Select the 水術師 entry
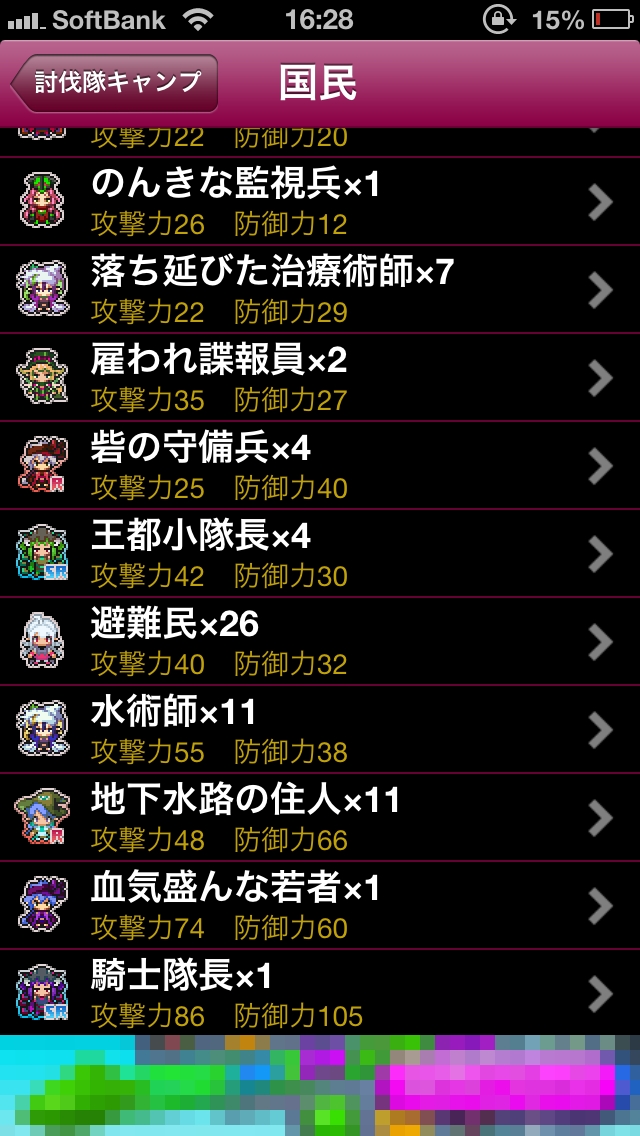This screenshot has height=1136, width=640. pos(320,730)
